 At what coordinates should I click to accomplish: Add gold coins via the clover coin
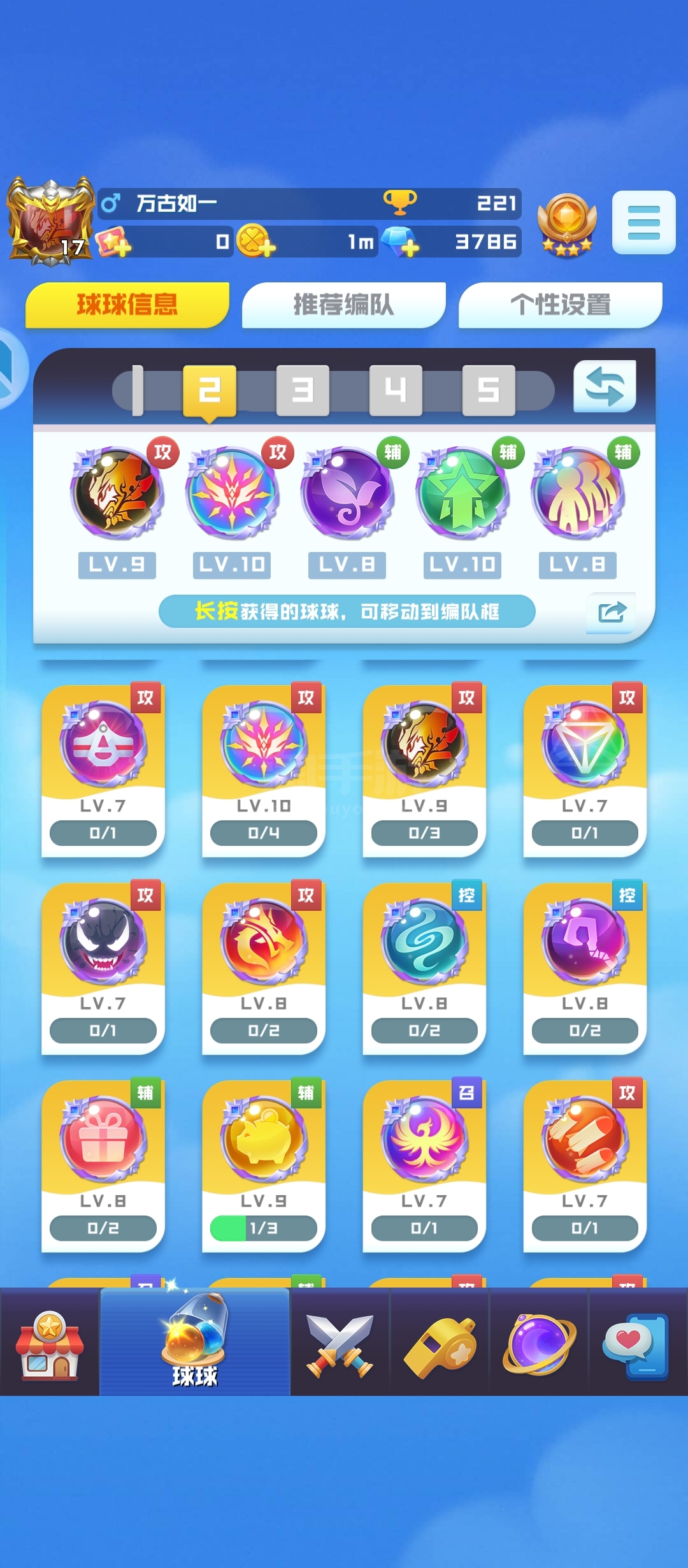tap(255, 242)
